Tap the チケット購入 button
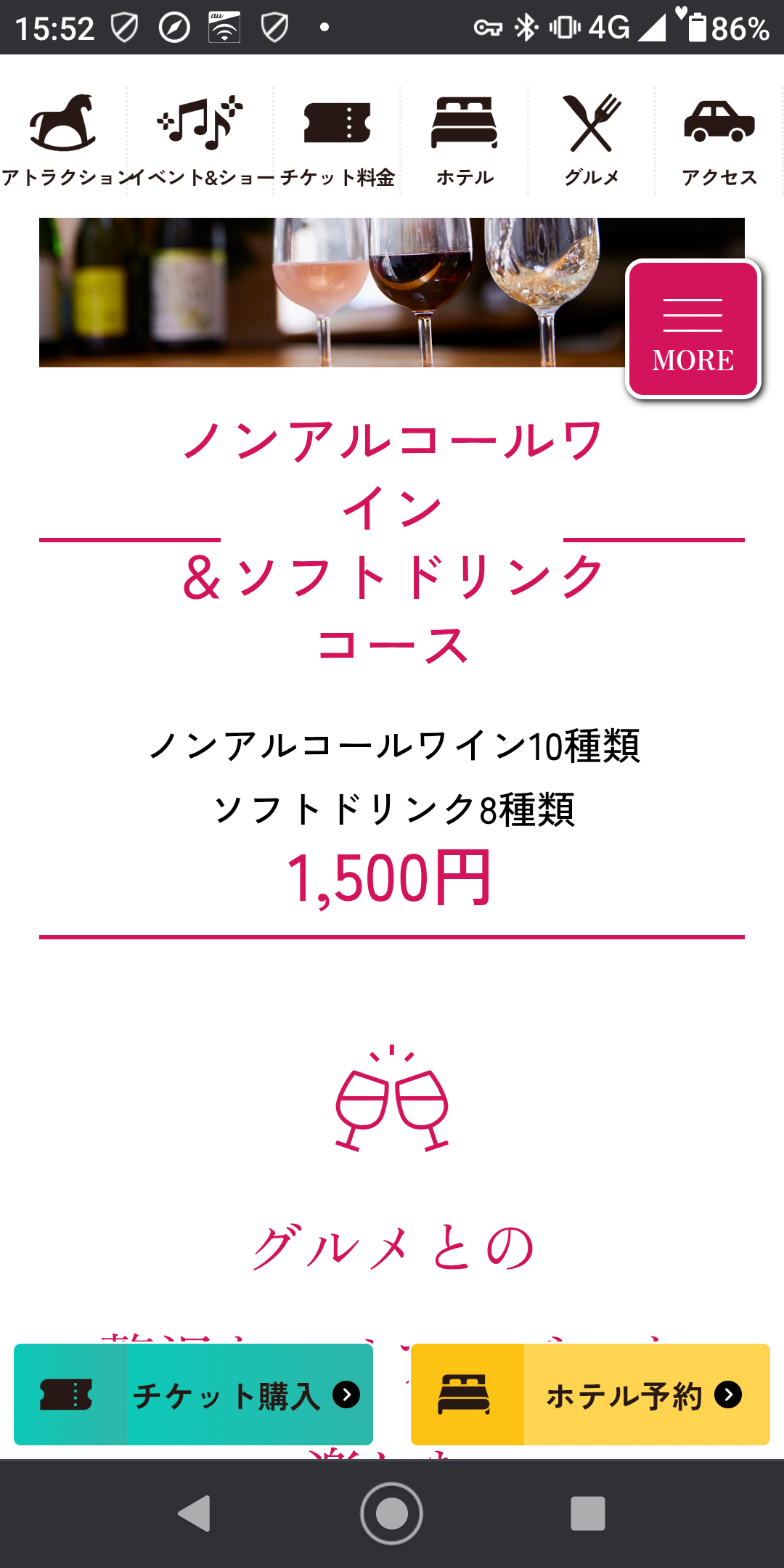784x1568 pixels. click(x=193, y=1395)
